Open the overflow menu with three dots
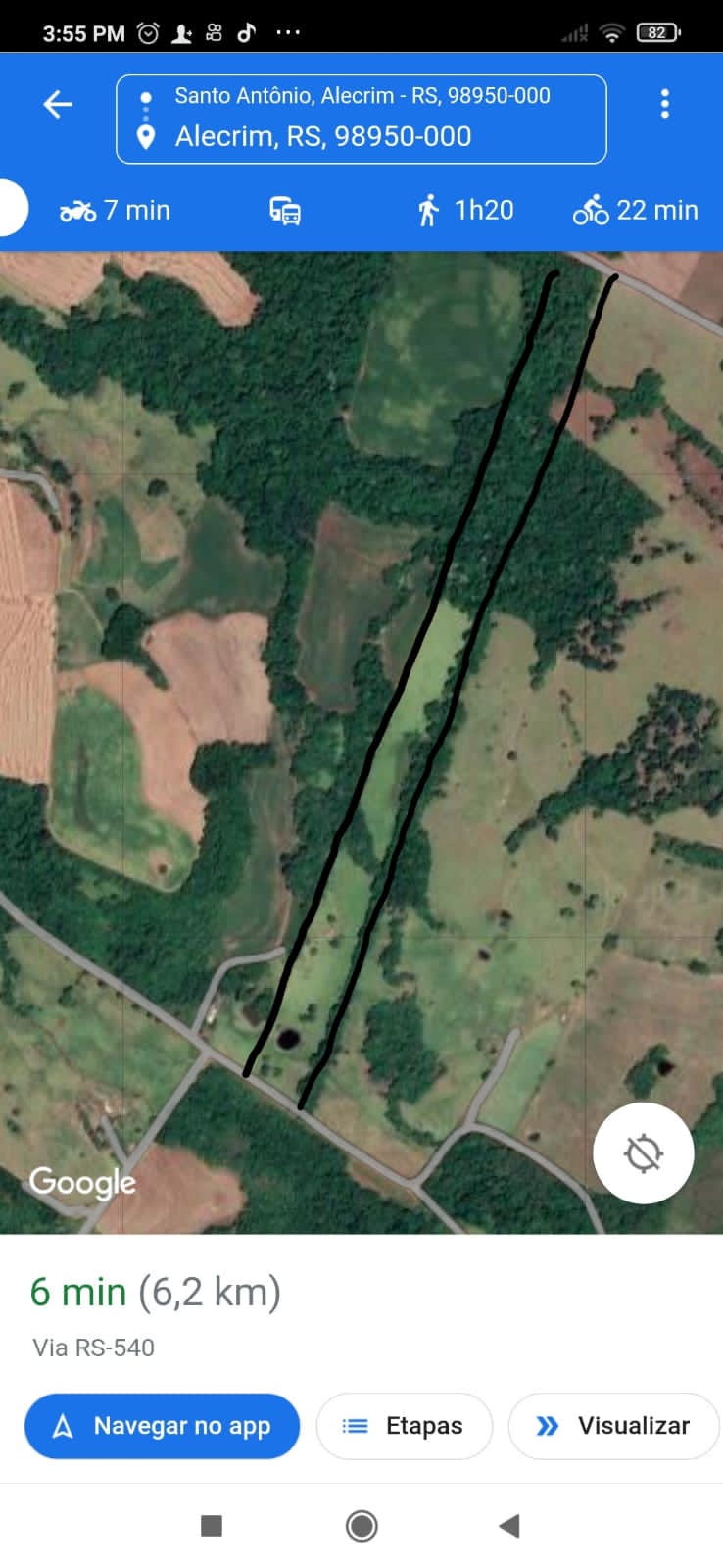The image size is (723, 1568). pos(665,104)
